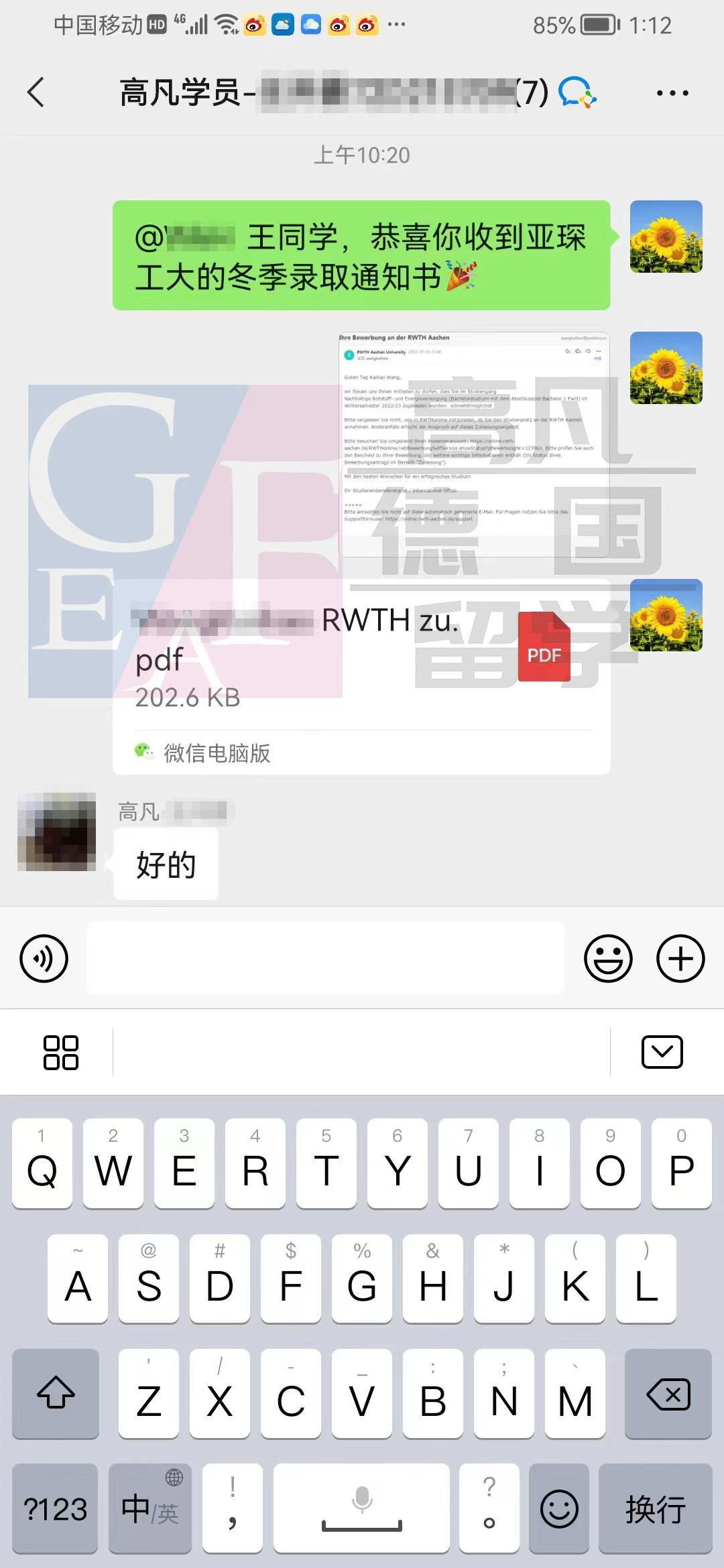Image resolution: width=724 pixels, height=1568 pixels.
Task: Open the RWTH zu. pdf file
Action: [x=361, y=677]
